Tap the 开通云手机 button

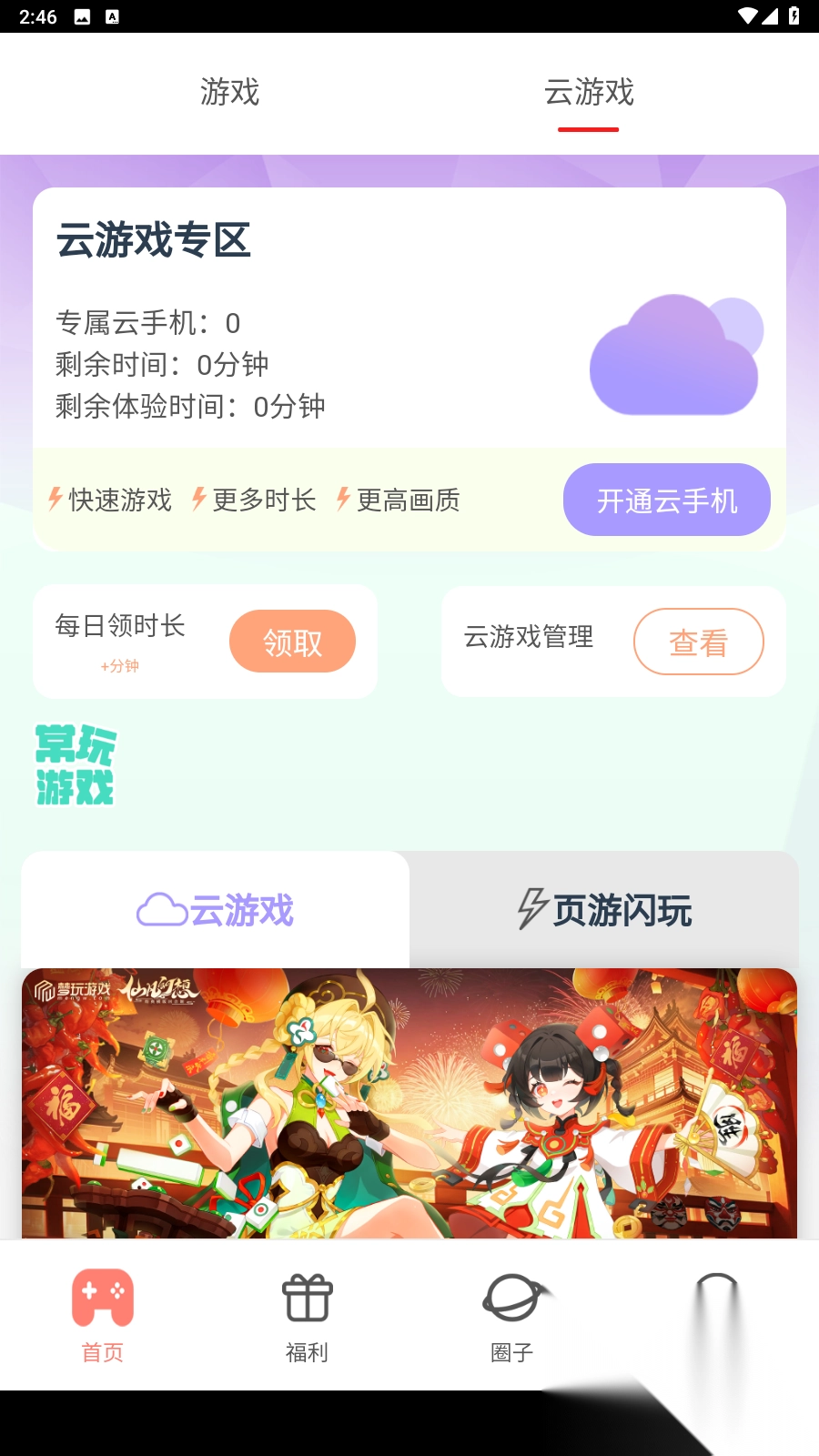666,500
